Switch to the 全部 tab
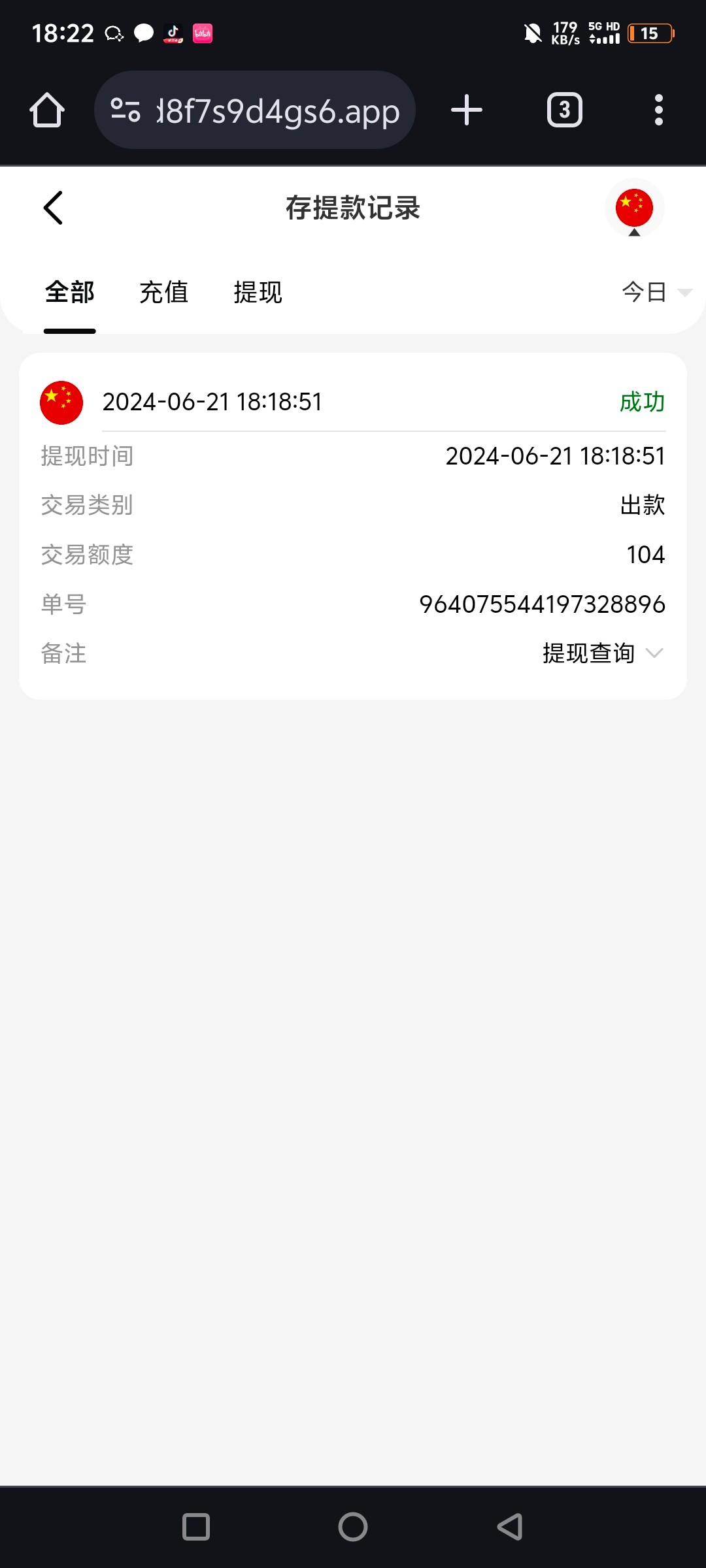706x1568 pixels. coord(70,293)
